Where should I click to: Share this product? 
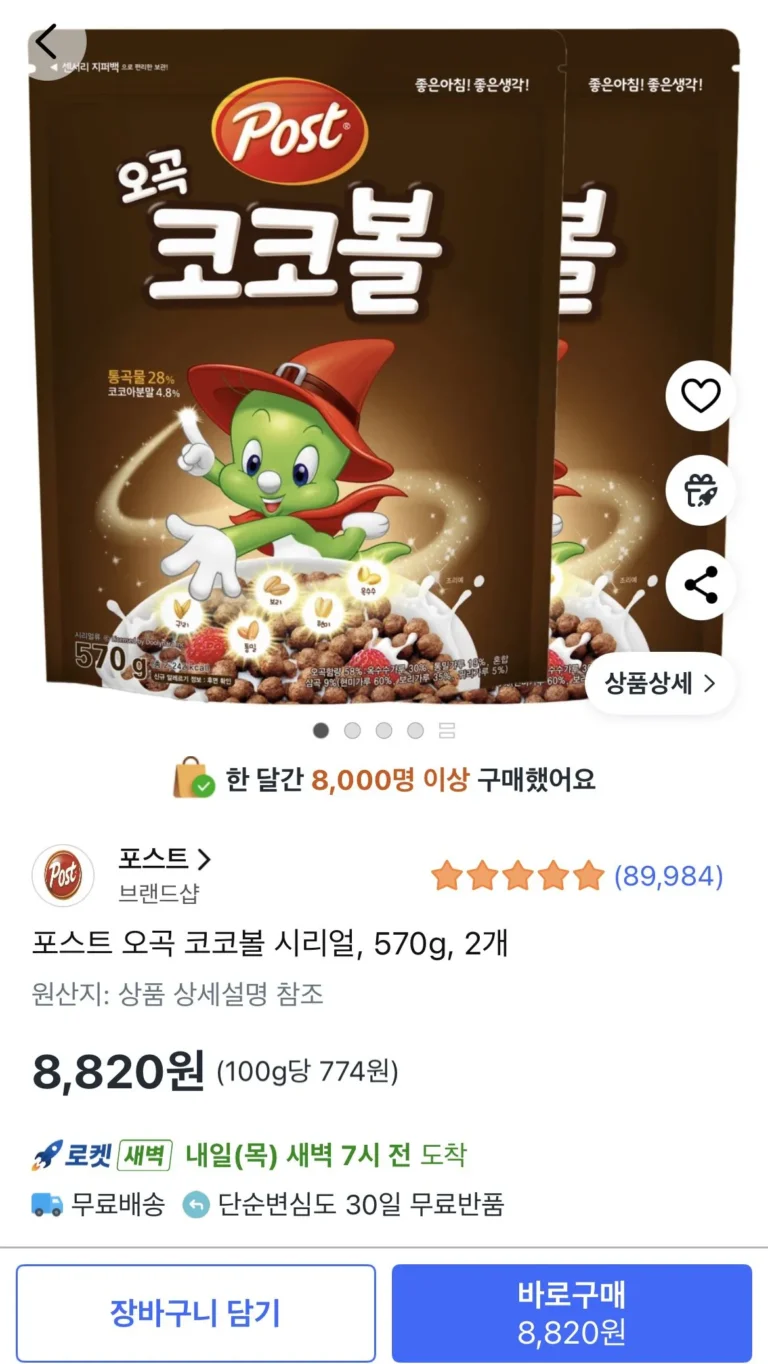coord(700,585)
